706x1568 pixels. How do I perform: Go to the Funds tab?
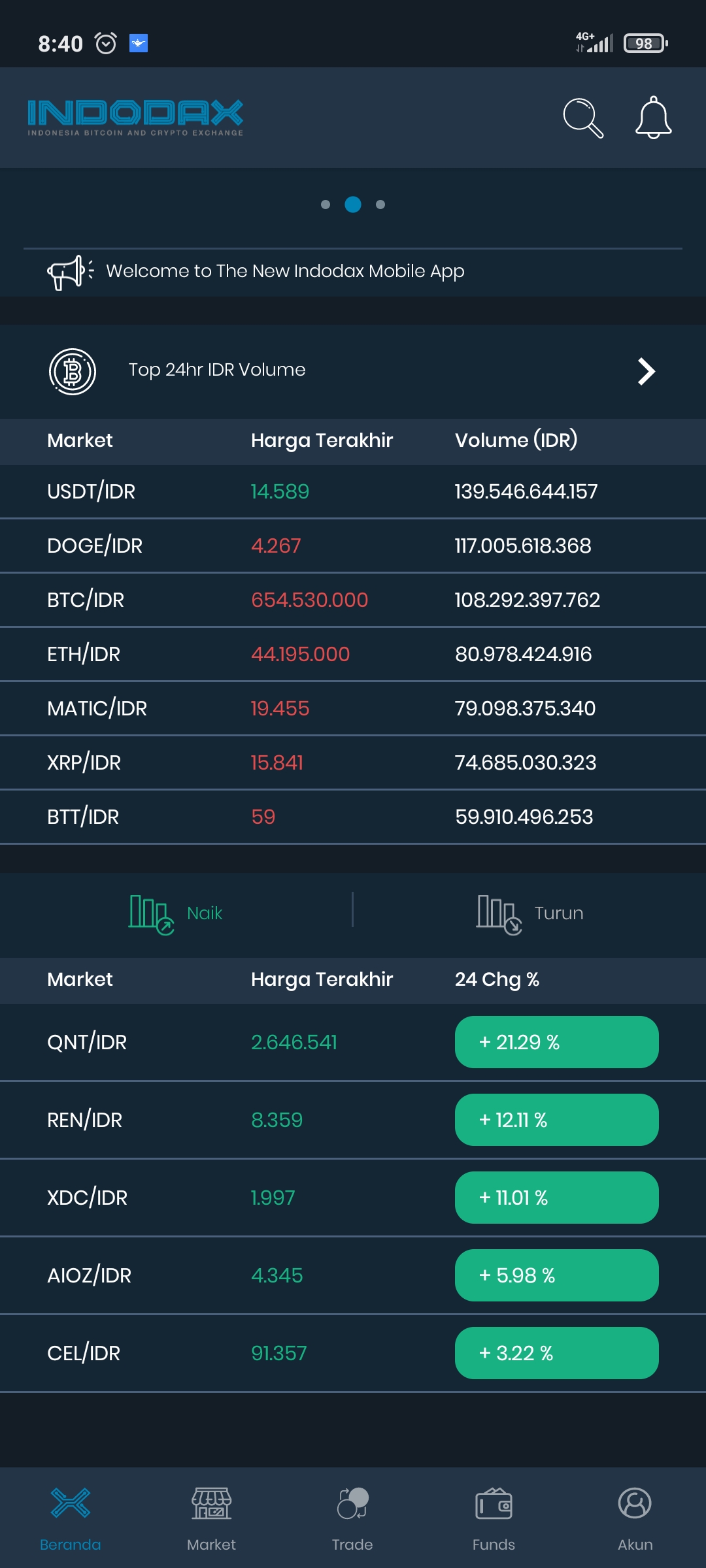tap(494, 1517)
